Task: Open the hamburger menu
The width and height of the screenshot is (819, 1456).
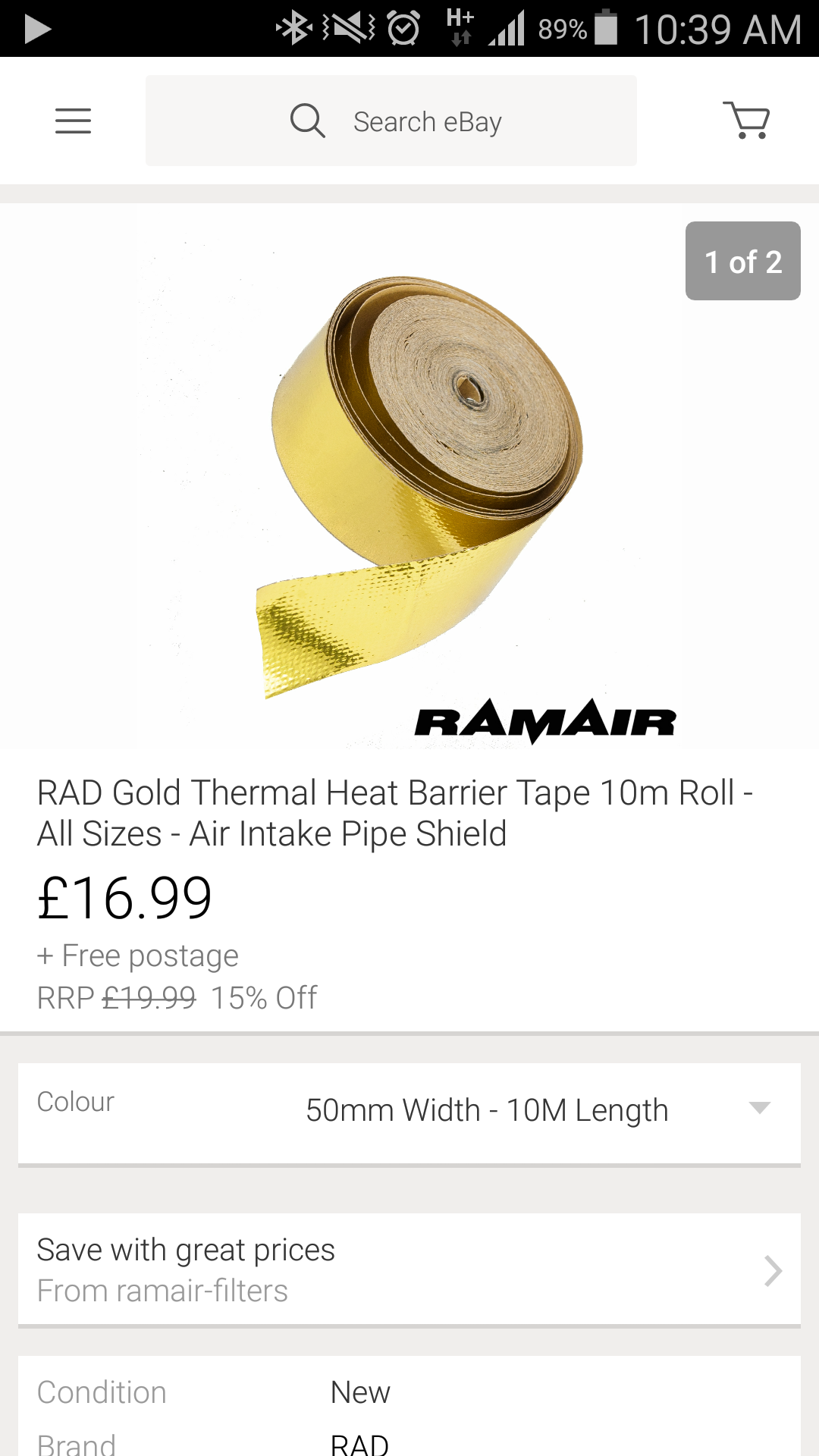Action: point(73,121)
